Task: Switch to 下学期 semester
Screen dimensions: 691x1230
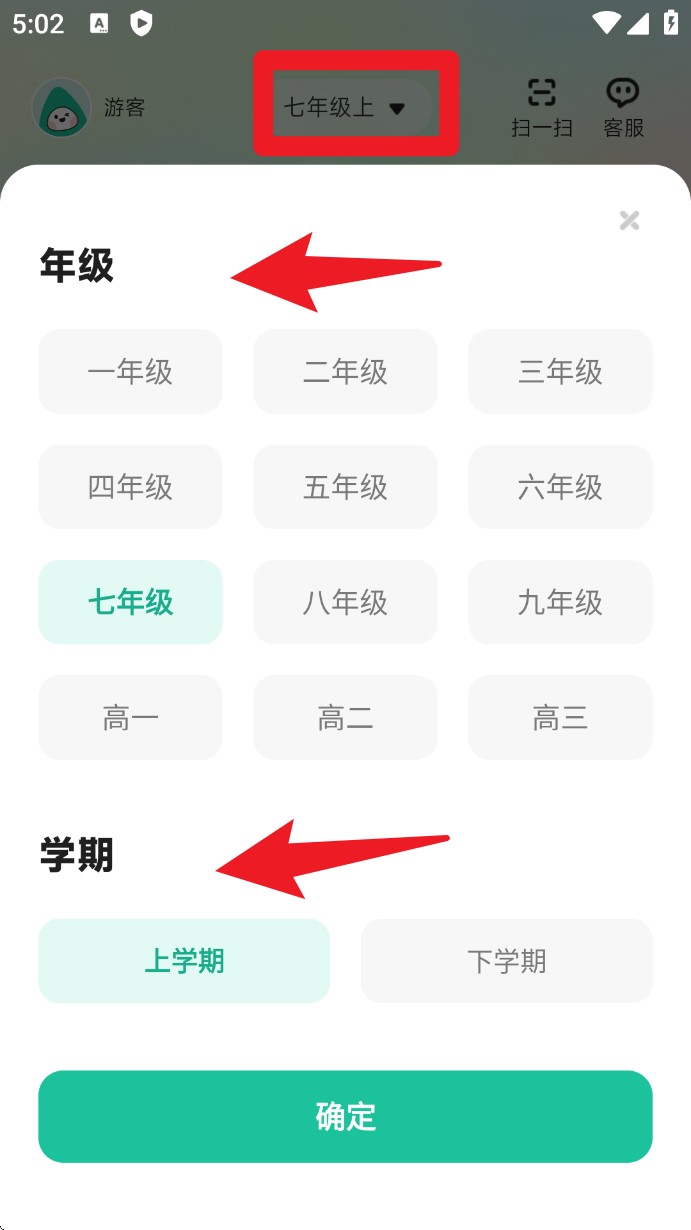Action: tap(506, 961)
